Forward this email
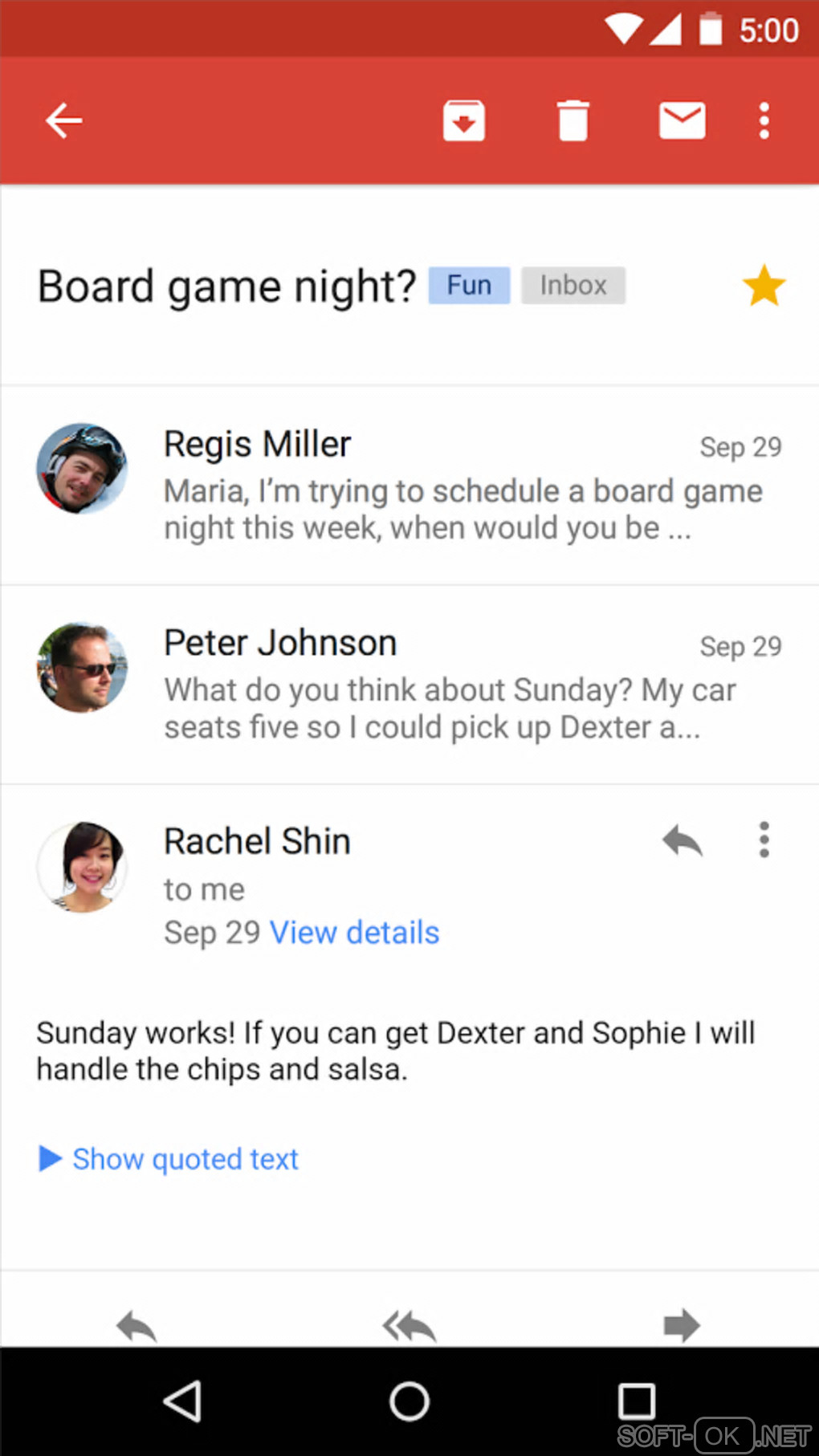Viewport: 819px width, 1456px height. point(682,1326)
